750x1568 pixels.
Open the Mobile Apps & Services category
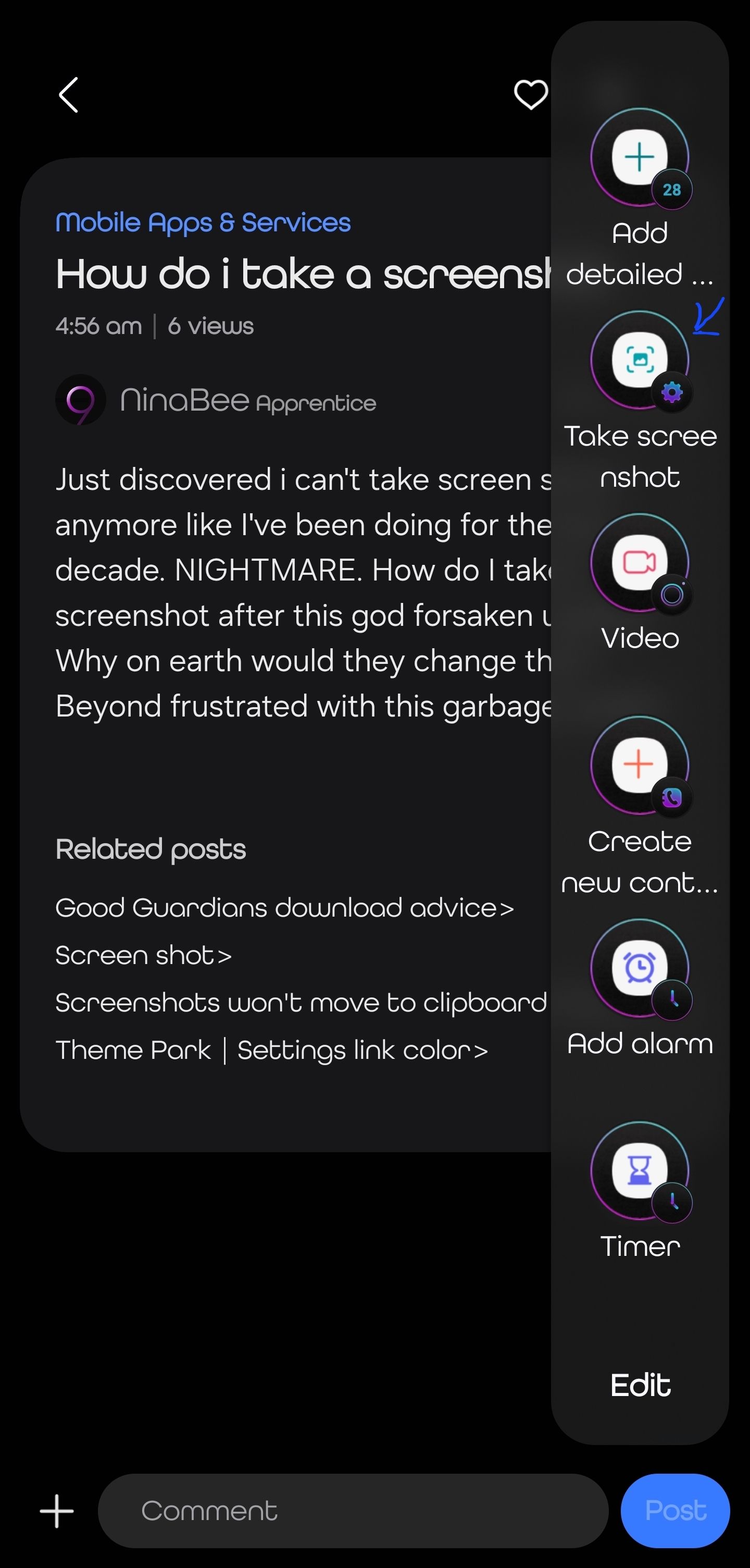(x=203, y=223)
